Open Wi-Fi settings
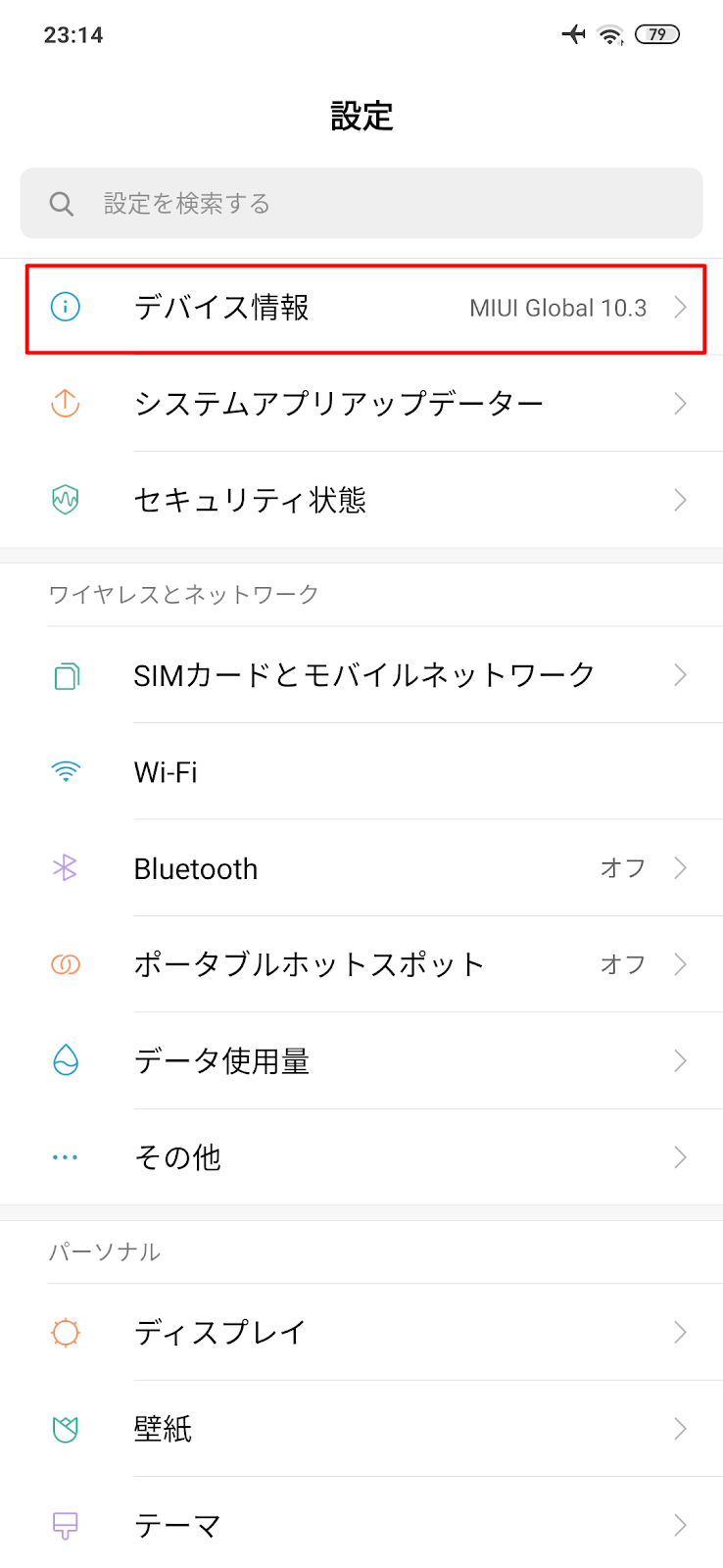Image resolution: width=723 pixels, height=1568 pixels. 361,771
